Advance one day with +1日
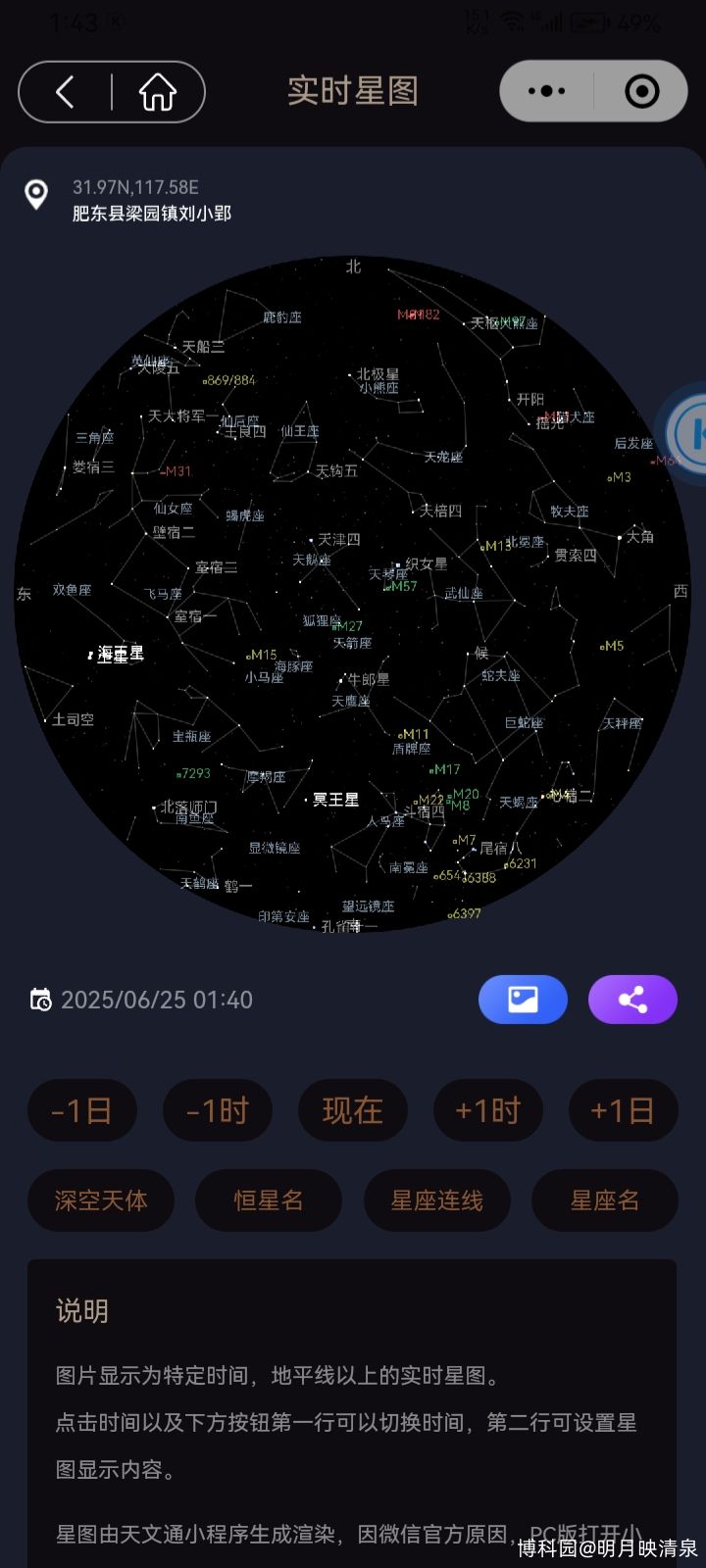Screen dimensions: 706x1568 tap(624, 1110)
